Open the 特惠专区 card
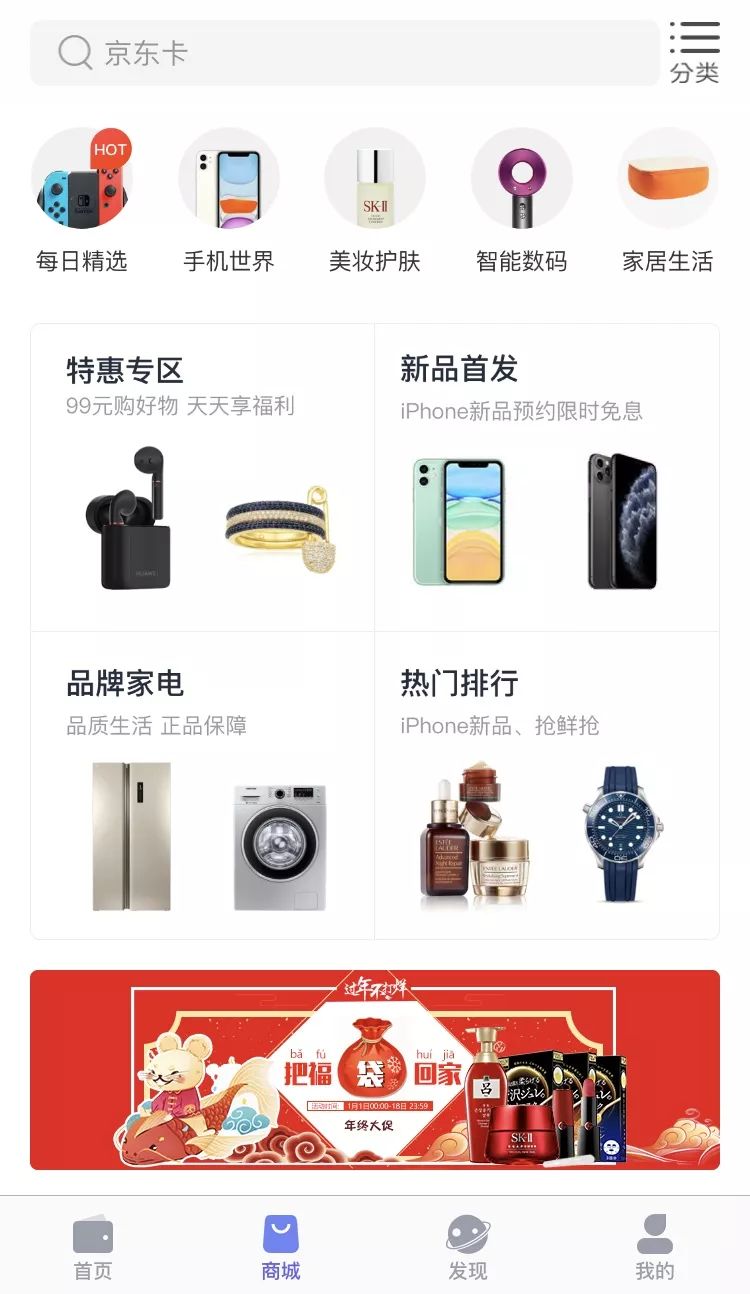Image resolution: width=750 pixels, height=1294 pixels. [x=203, y=477]
